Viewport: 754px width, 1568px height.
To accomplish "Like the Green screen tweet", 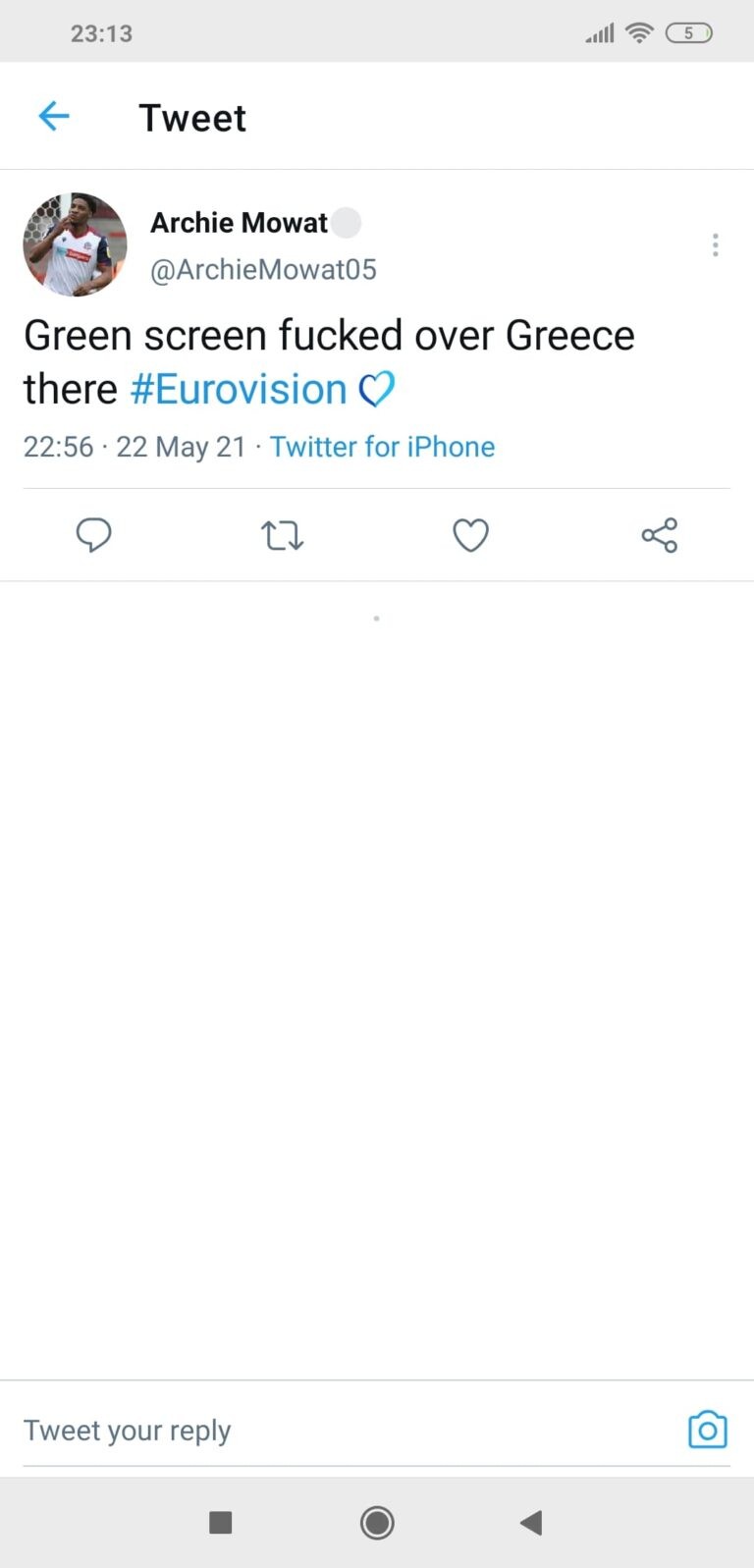I will click(x=470, y=535).
